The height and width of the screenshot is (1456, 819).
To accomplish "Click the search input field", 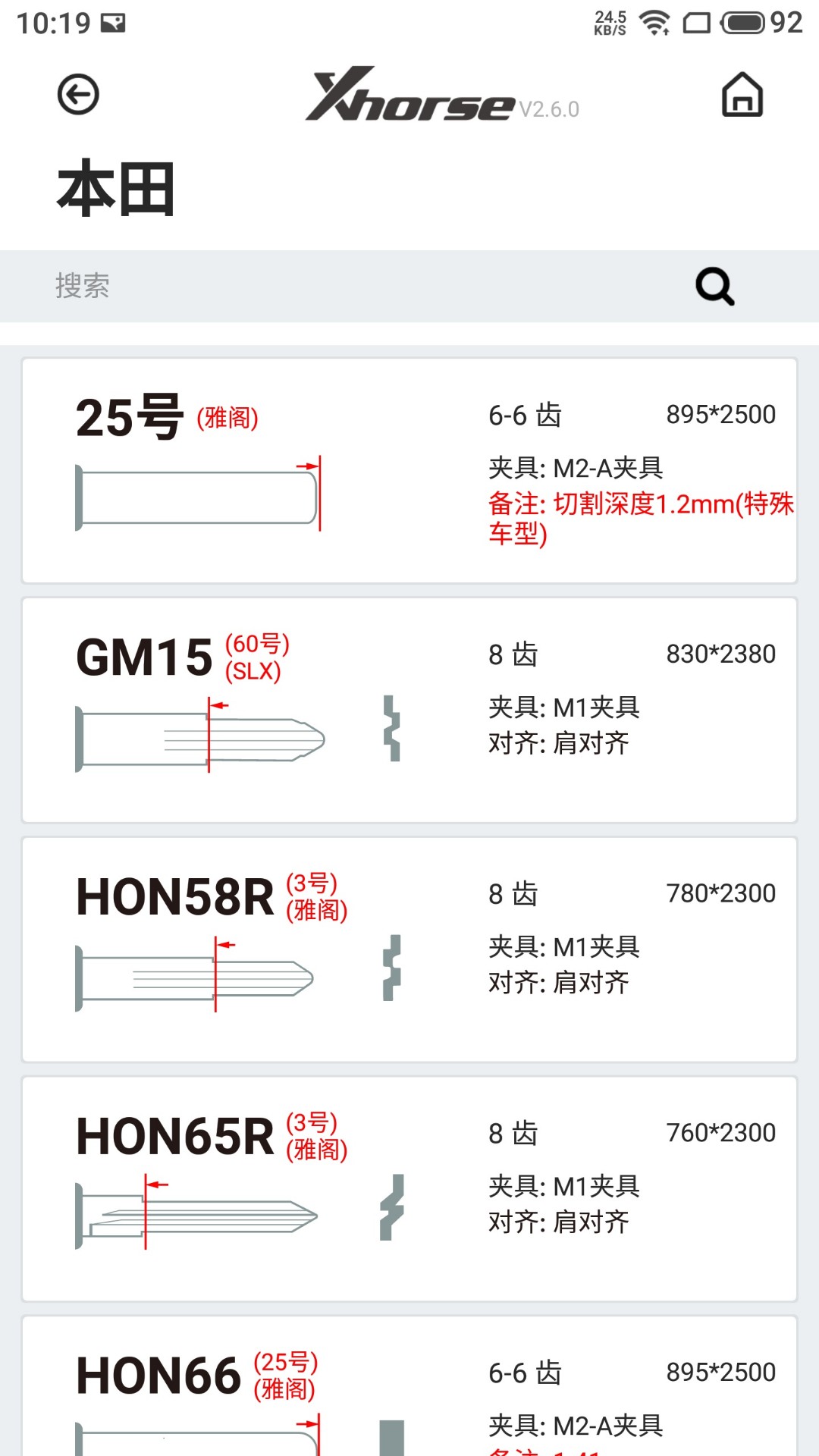I will pyautogui.click(x=303, y=287).
